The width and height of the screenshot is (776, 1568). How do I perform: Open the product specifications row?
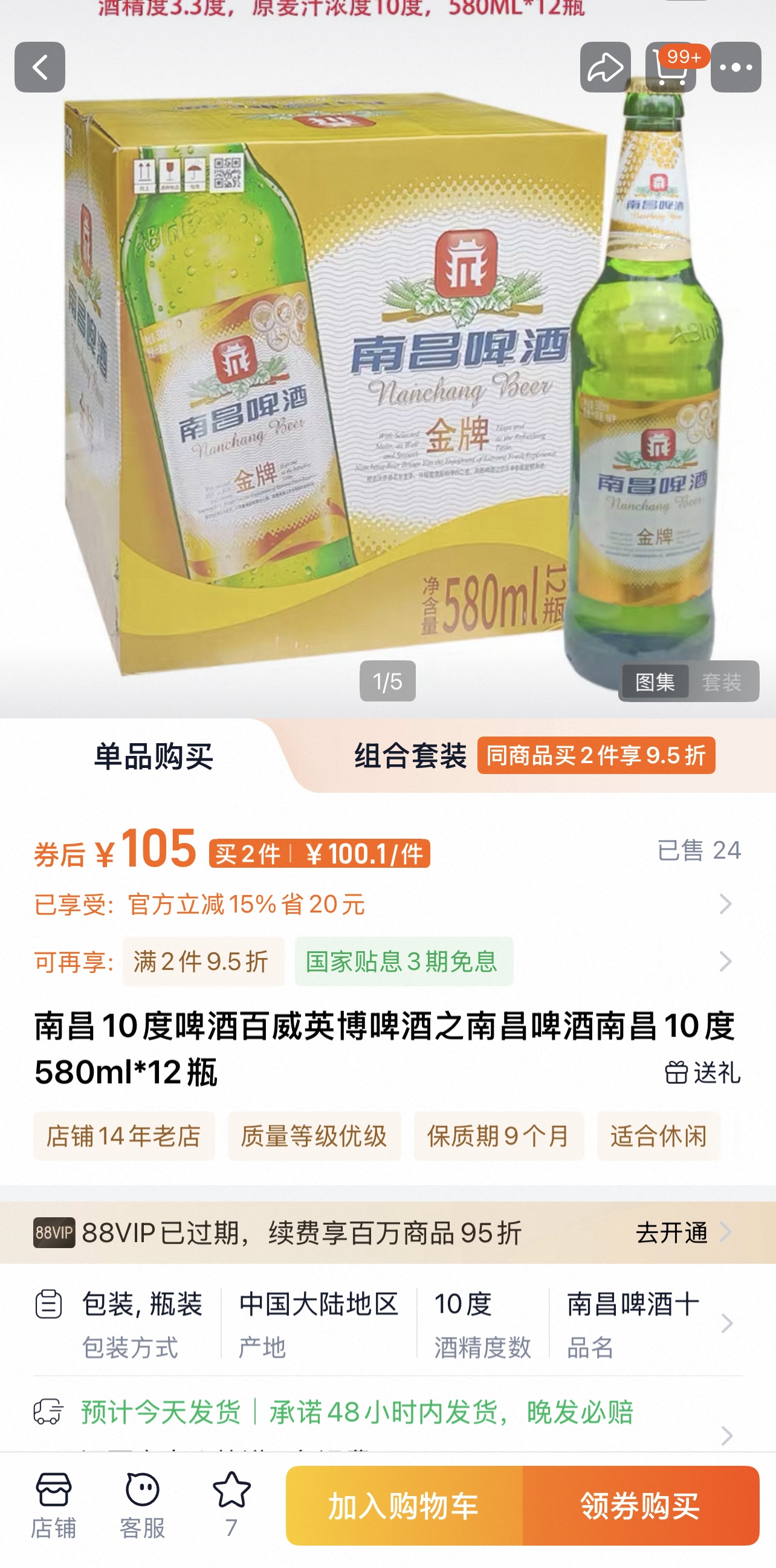pyautogui.click(x=725, y=1323)
